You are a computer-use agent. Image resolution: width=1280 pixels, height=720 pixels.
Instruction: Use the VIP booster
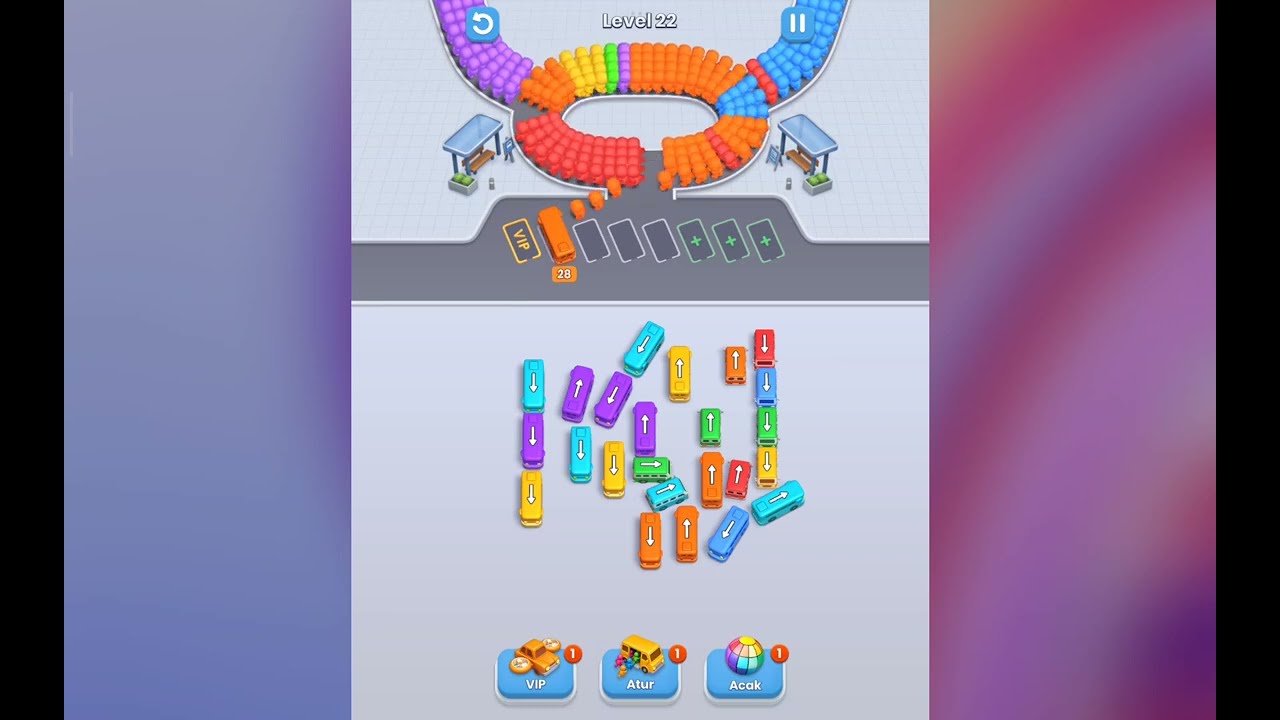(x=537, y=670)
